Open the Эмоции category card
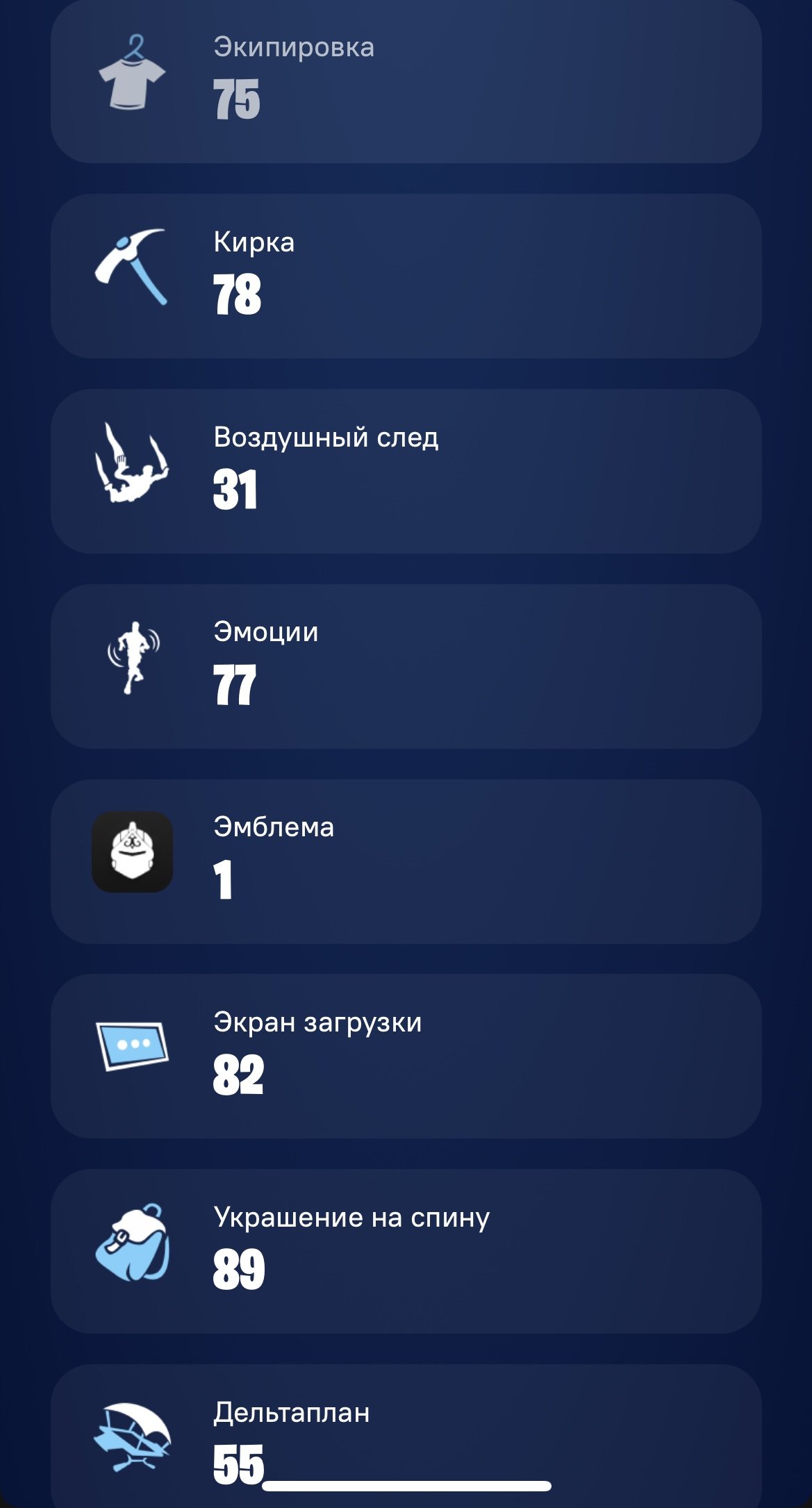The image size is (812, 1508). point(406,666)
